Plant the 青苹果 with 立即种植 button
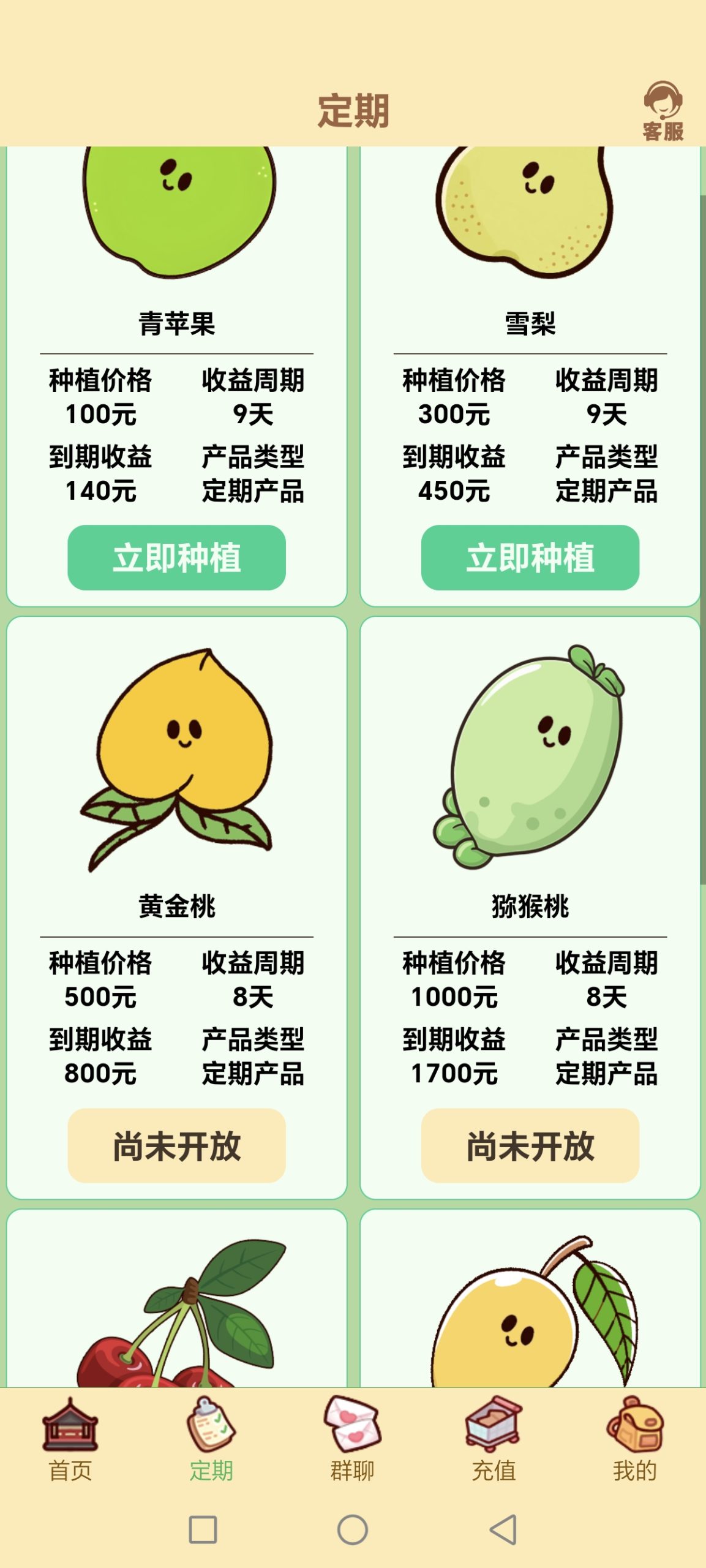This screenshot has height=1568, width=706. click(178, 556)
